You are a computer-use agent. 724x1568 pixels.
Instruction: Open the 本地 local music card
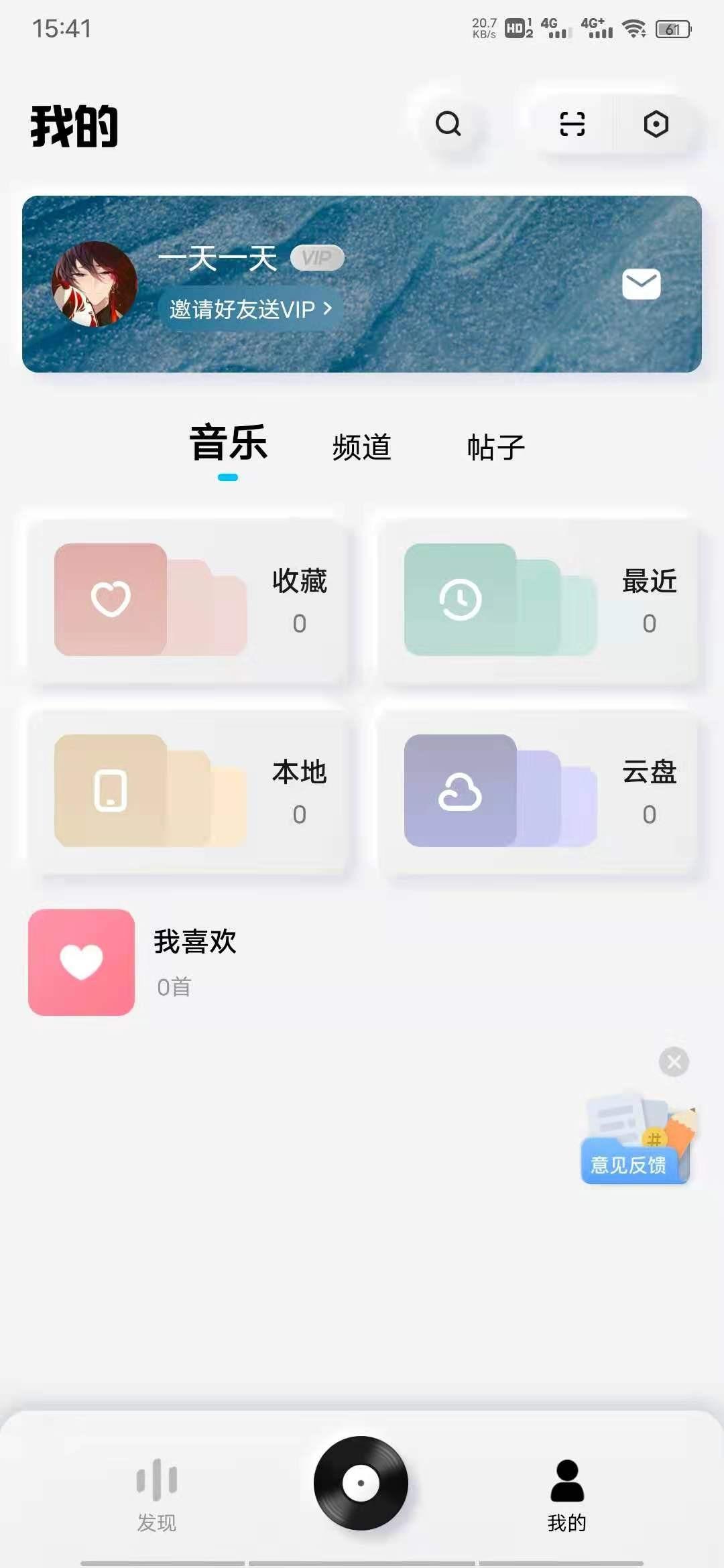click(x=188, y=791)
